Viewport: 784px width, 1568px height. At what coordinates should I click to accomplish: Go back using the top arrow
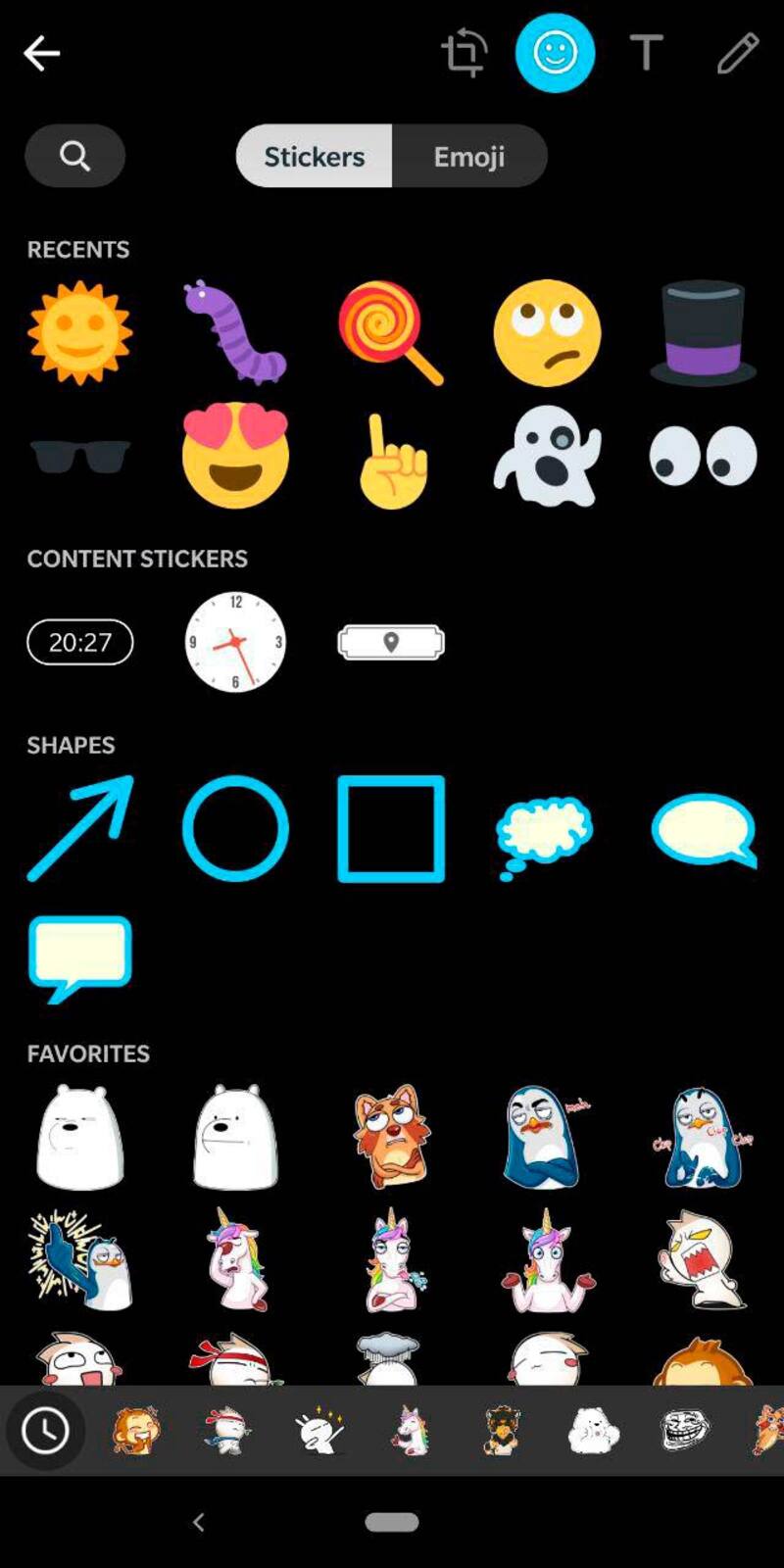pos(42,53)
